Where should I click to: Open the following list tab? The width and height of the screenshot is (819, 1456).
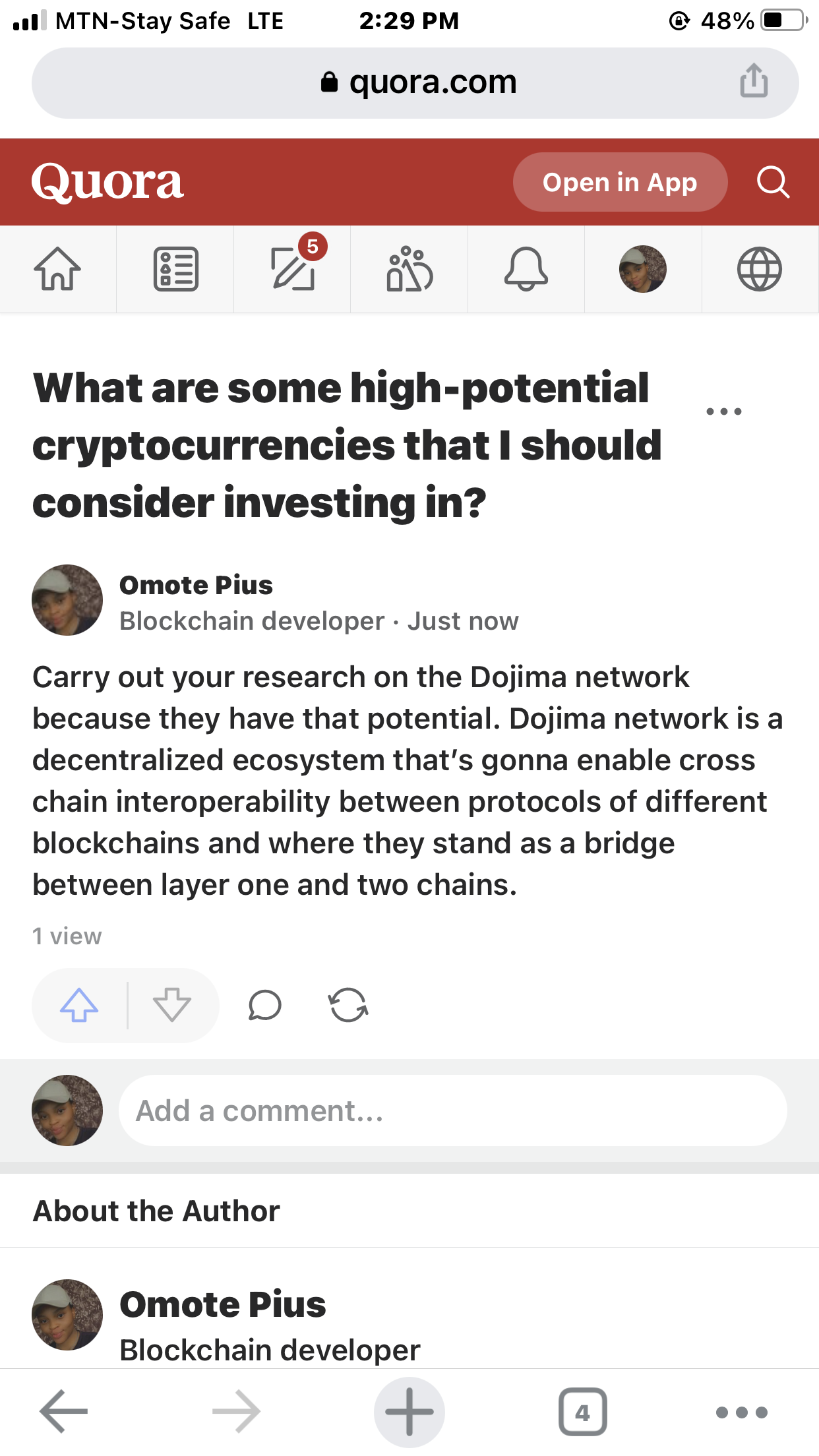tap(175, 269)
